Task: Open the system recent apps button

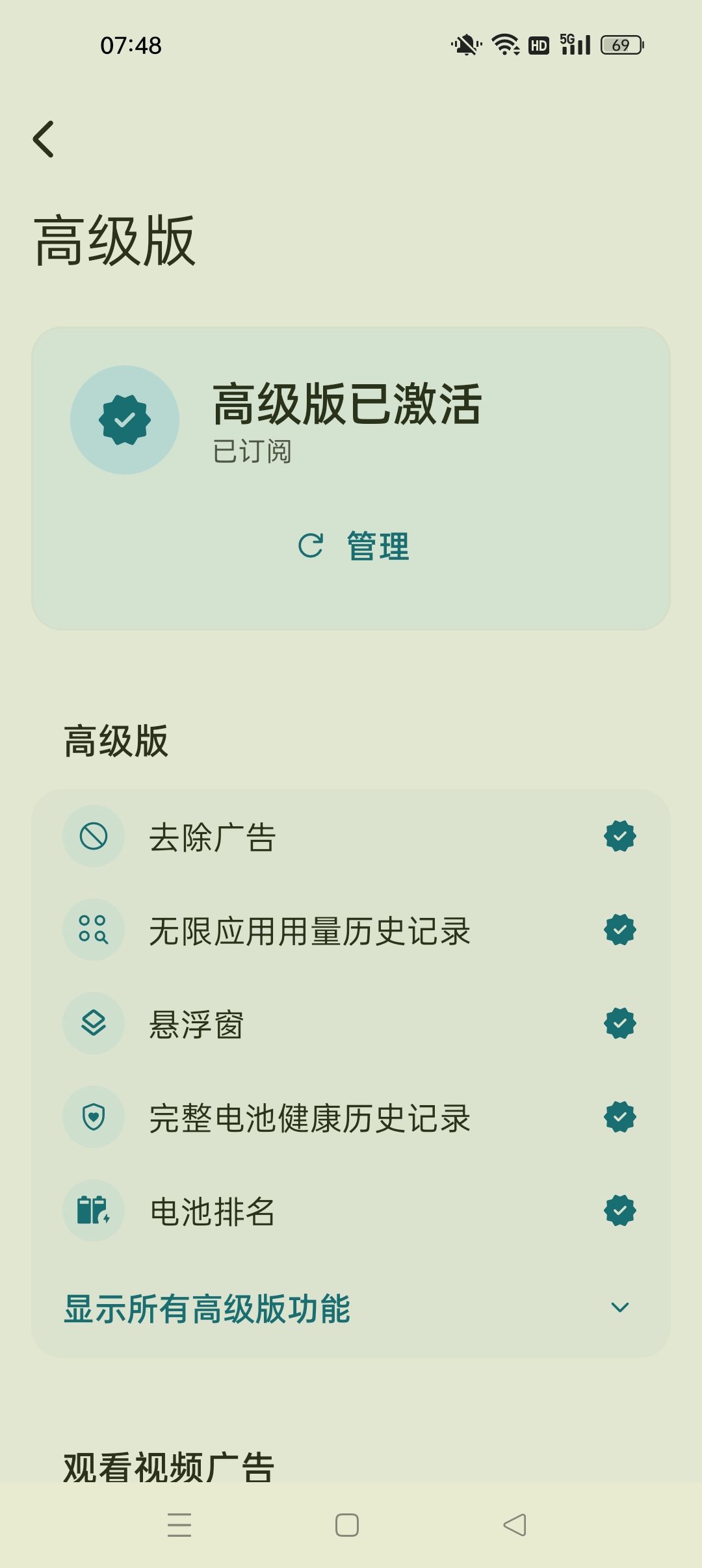Action: tap(179, 1524)
